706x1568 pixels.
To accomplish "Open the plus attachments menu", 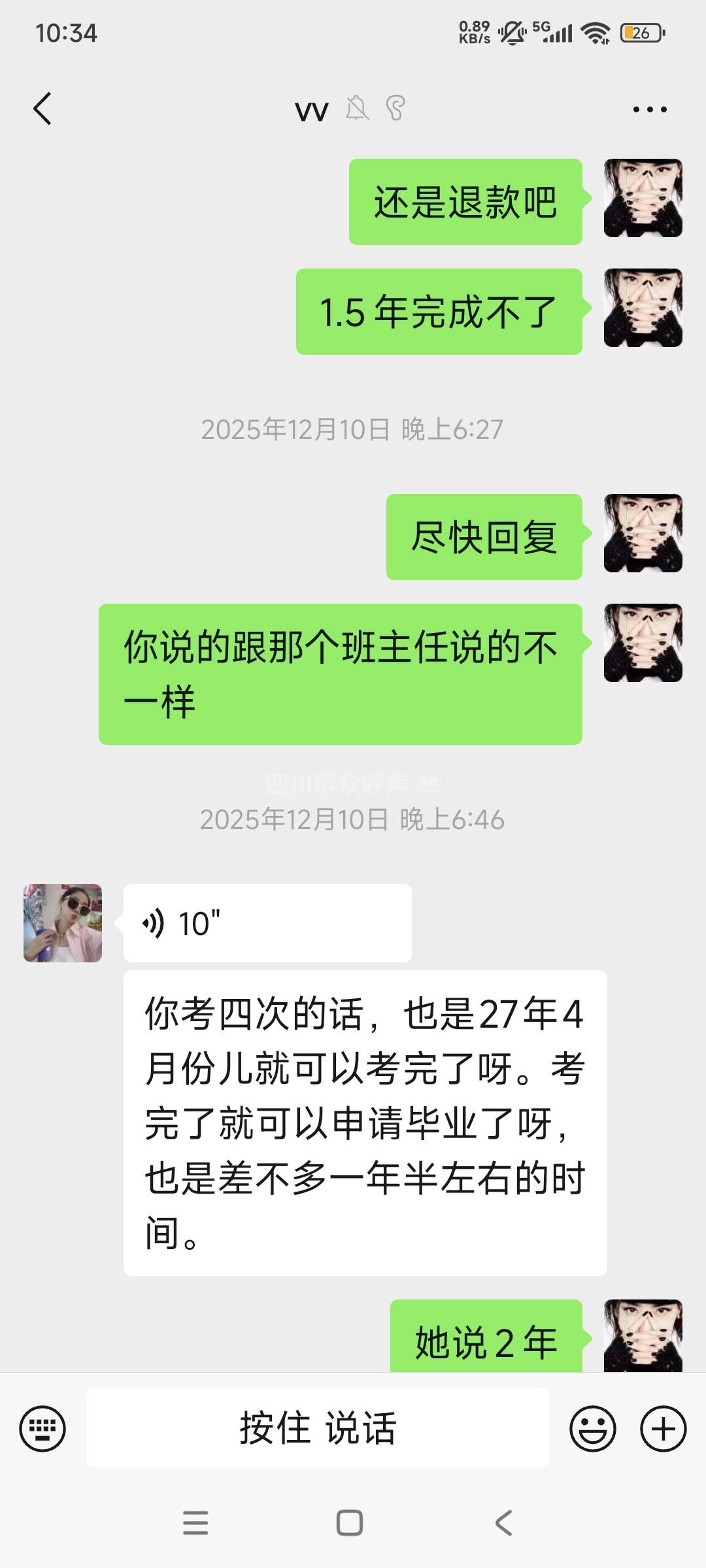I will point(663,1428).
